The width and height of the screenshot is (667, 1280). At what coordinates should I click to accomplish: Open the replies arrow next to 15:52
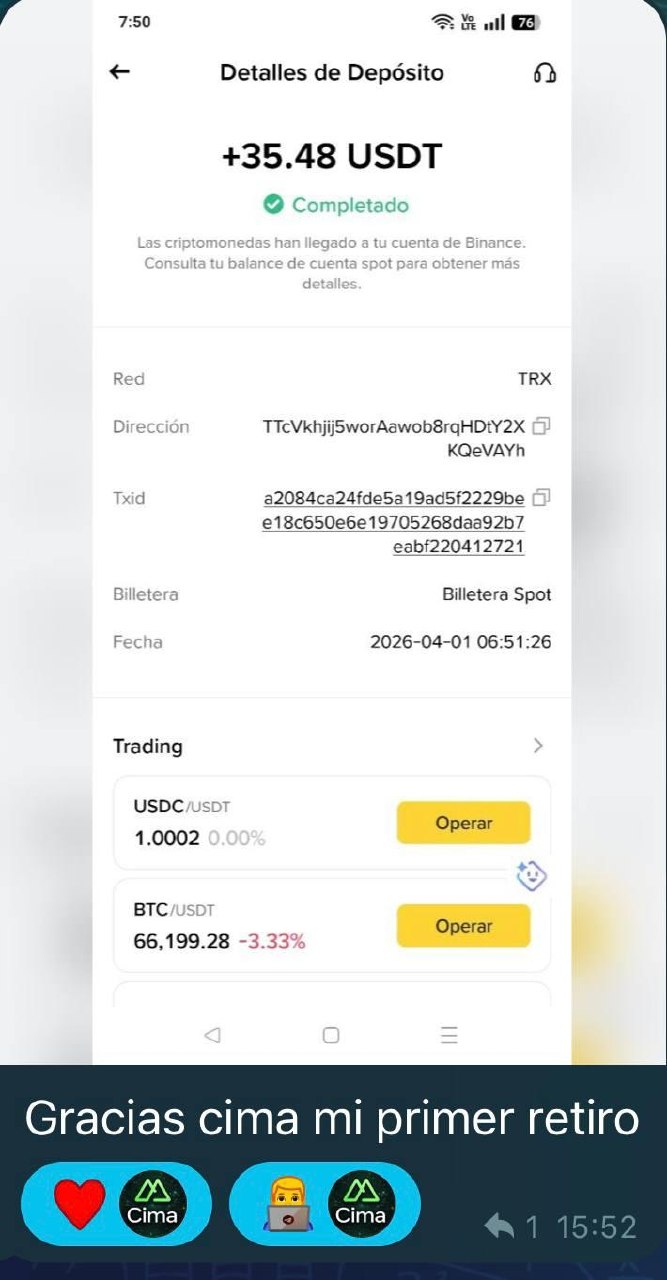(499, 1226)
